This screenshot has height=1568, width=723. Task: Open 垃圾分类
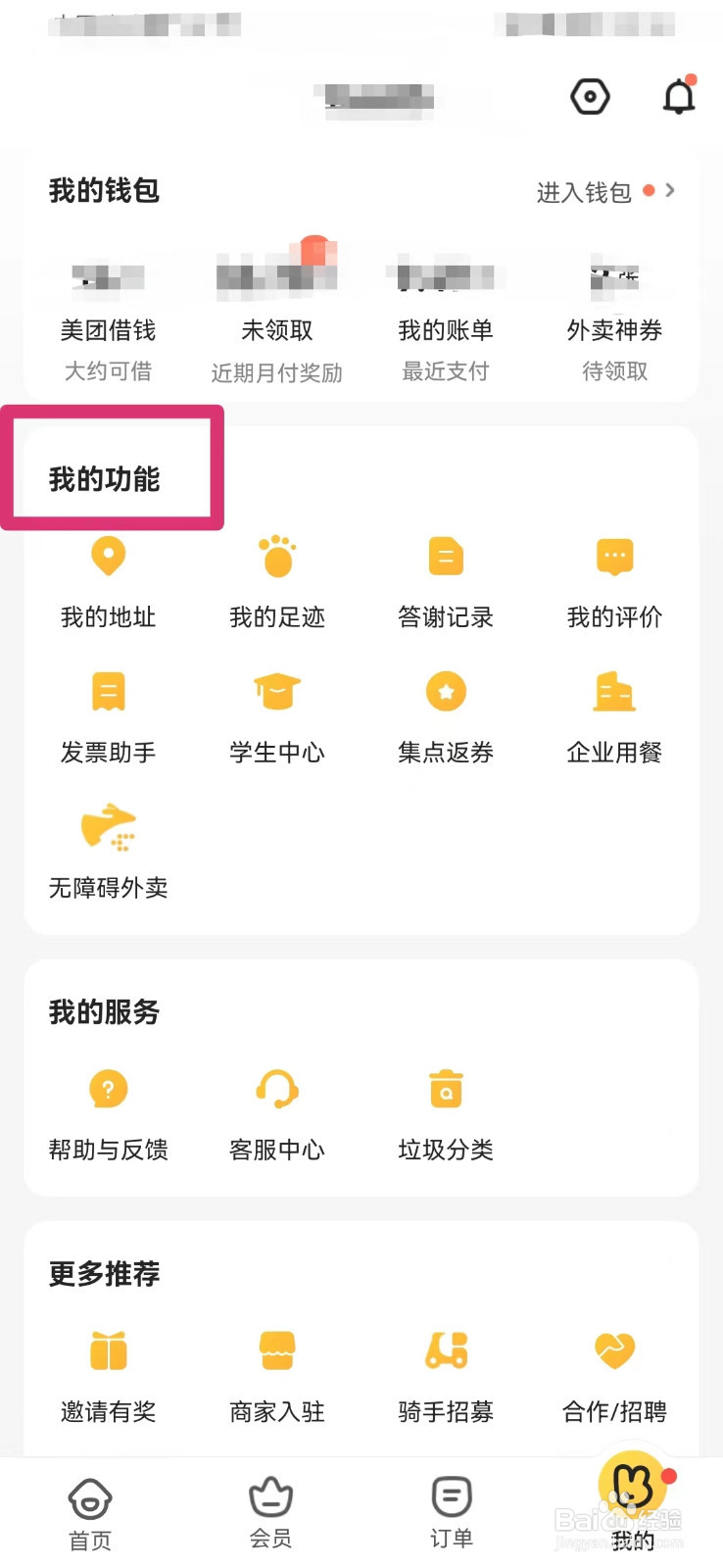click(446, 1114)
